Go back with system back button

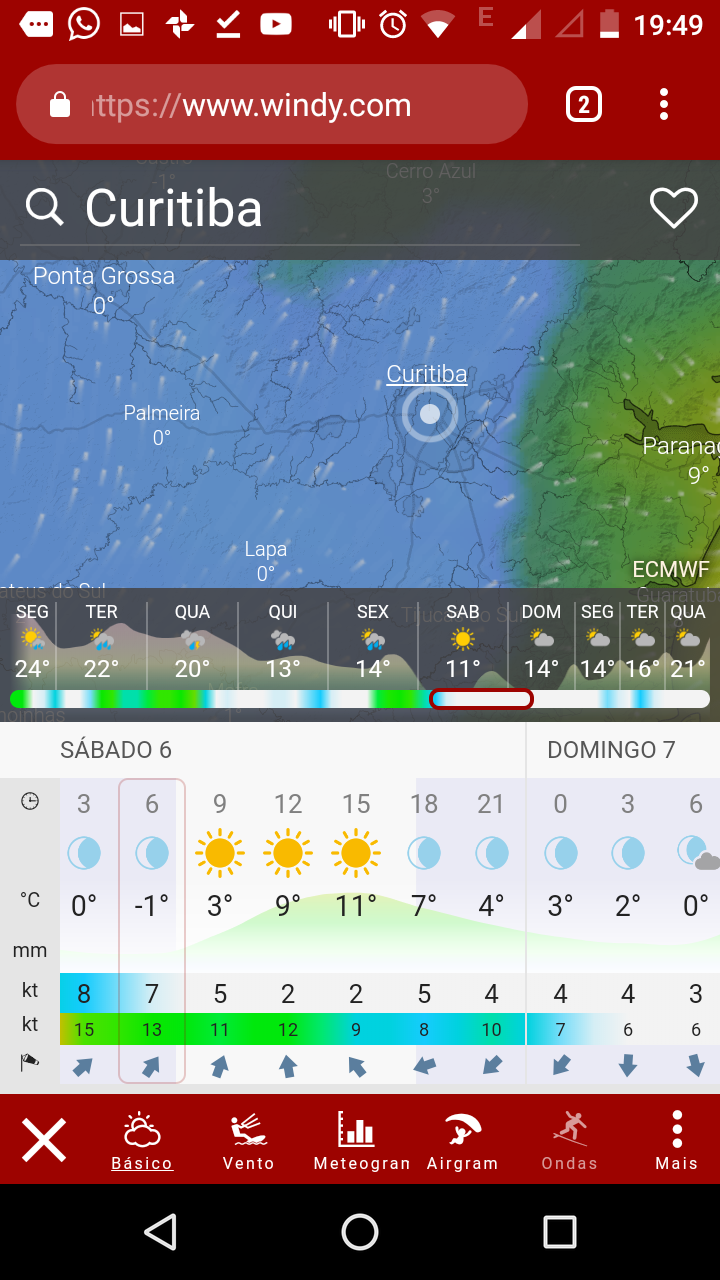[160, 1232]
